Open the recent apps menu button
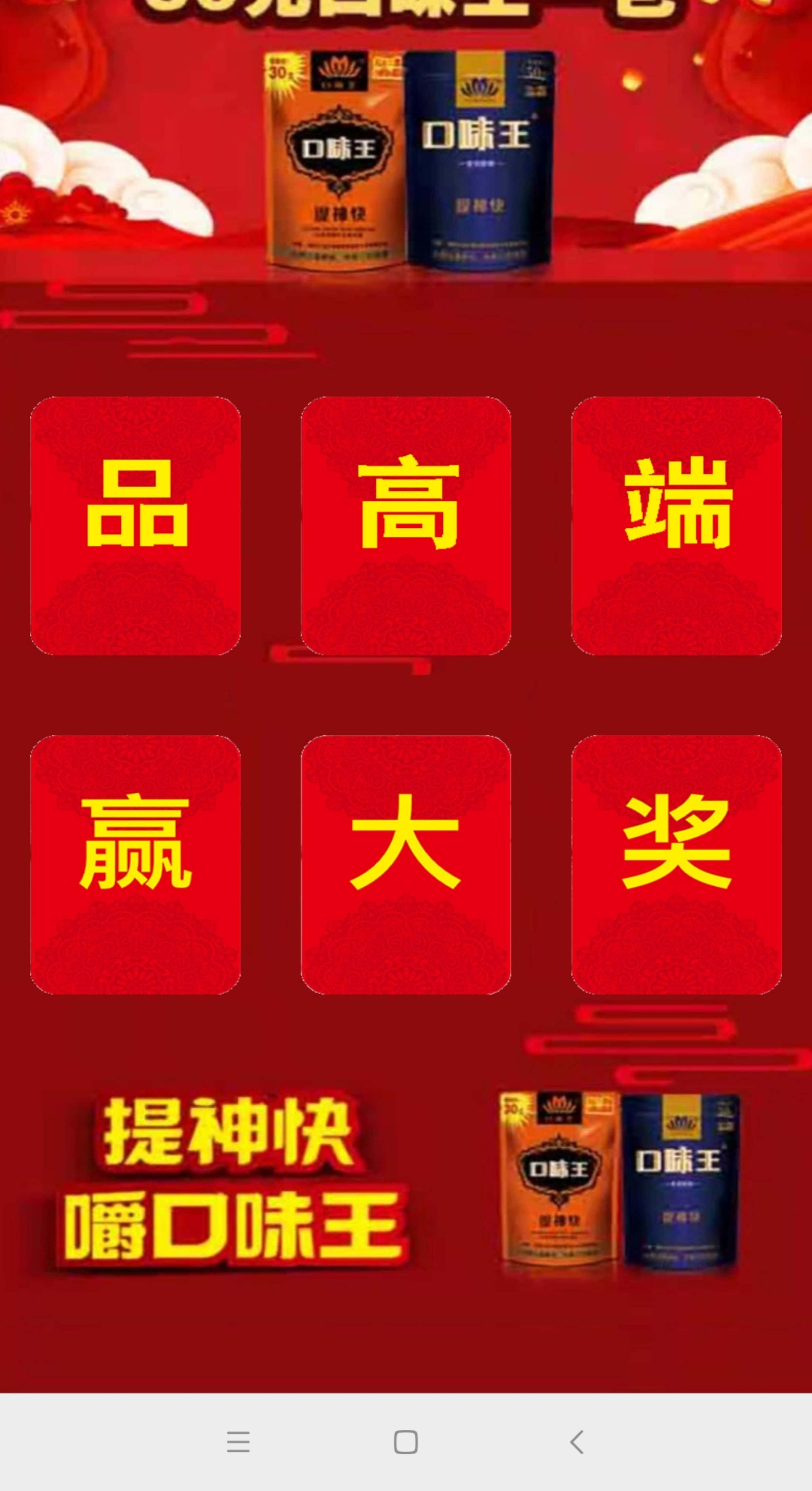 coord(238,1442)
